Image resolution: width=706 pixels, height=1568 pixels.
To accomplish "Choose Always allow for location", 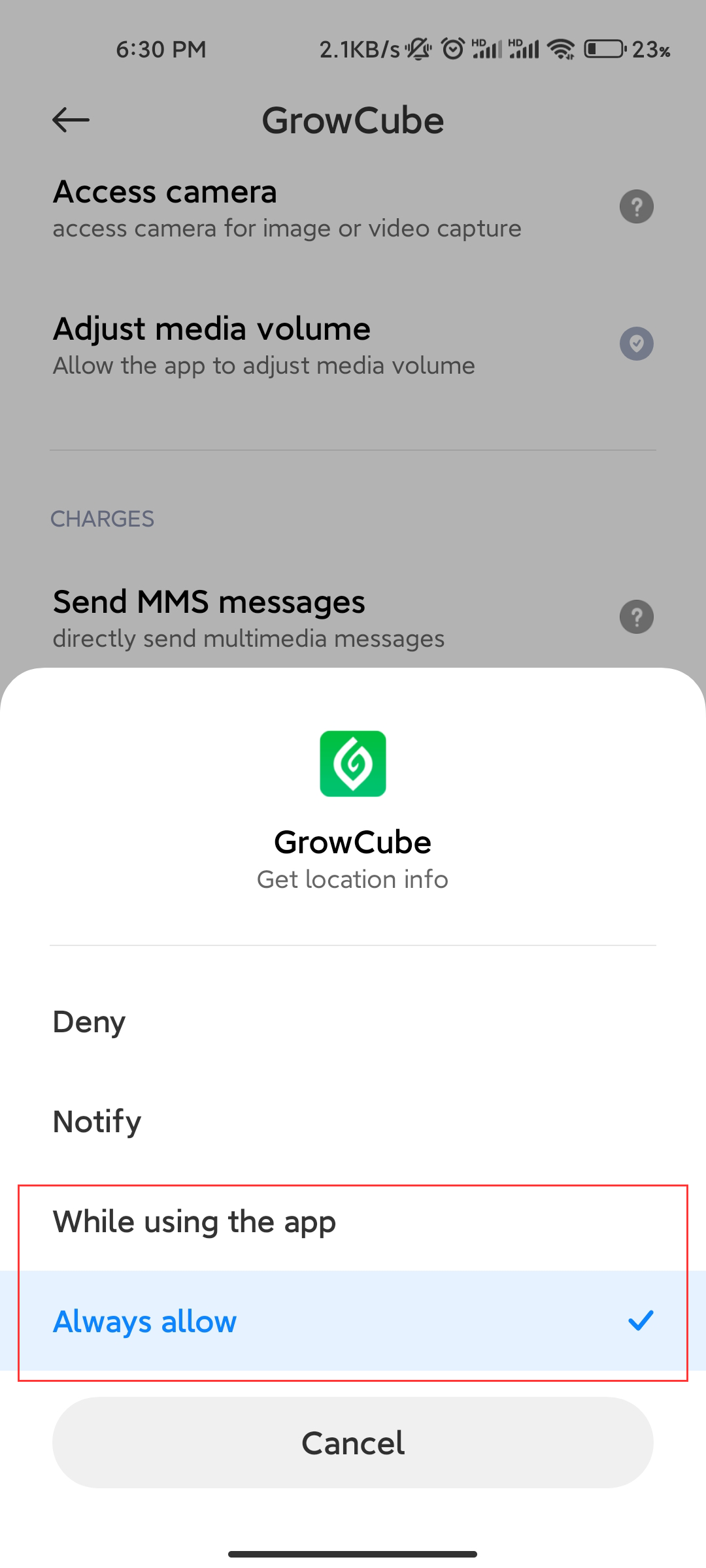I will tap(353, 1321).
